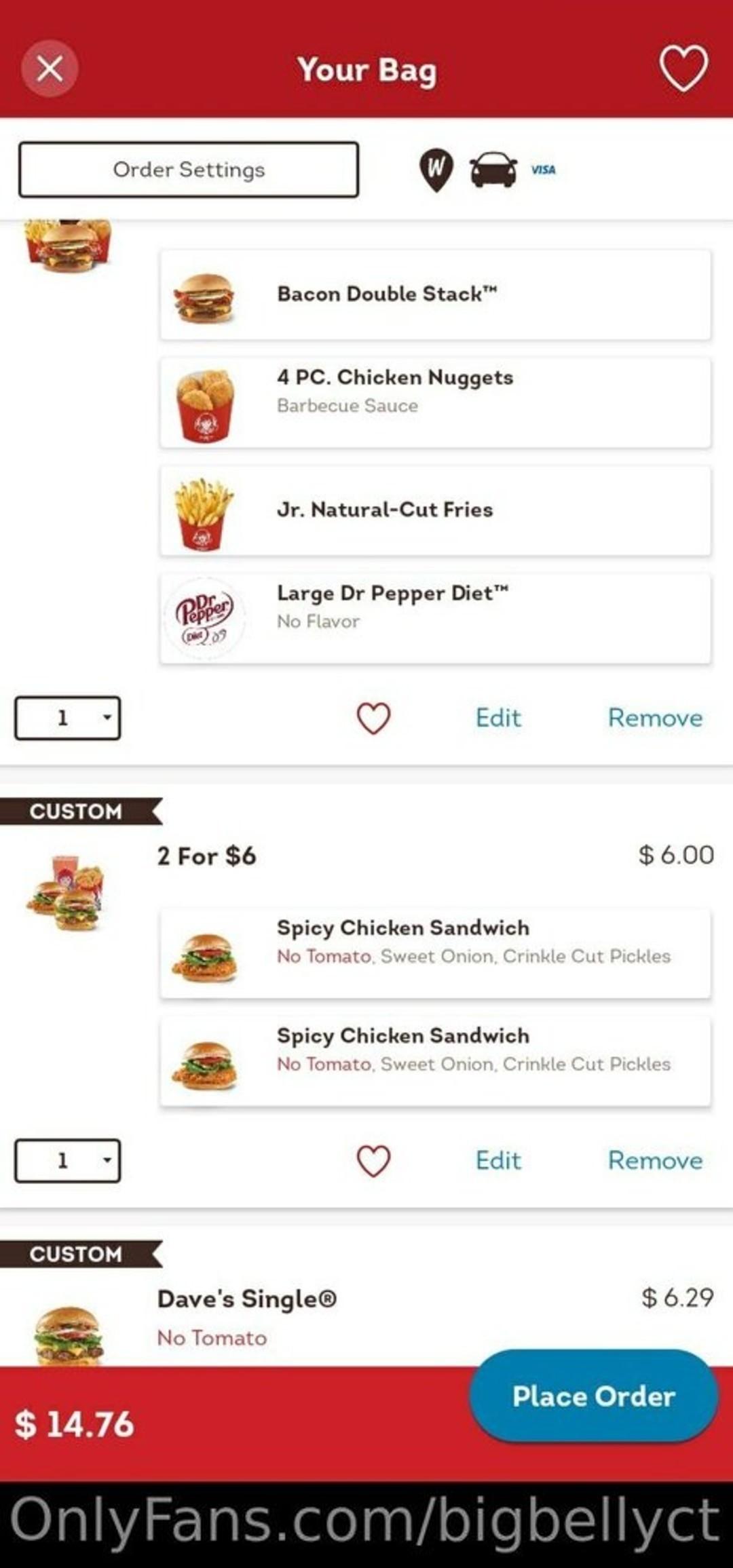733x1568 pixels.
Task: Place the order
Action: [x=594, y=1396]
